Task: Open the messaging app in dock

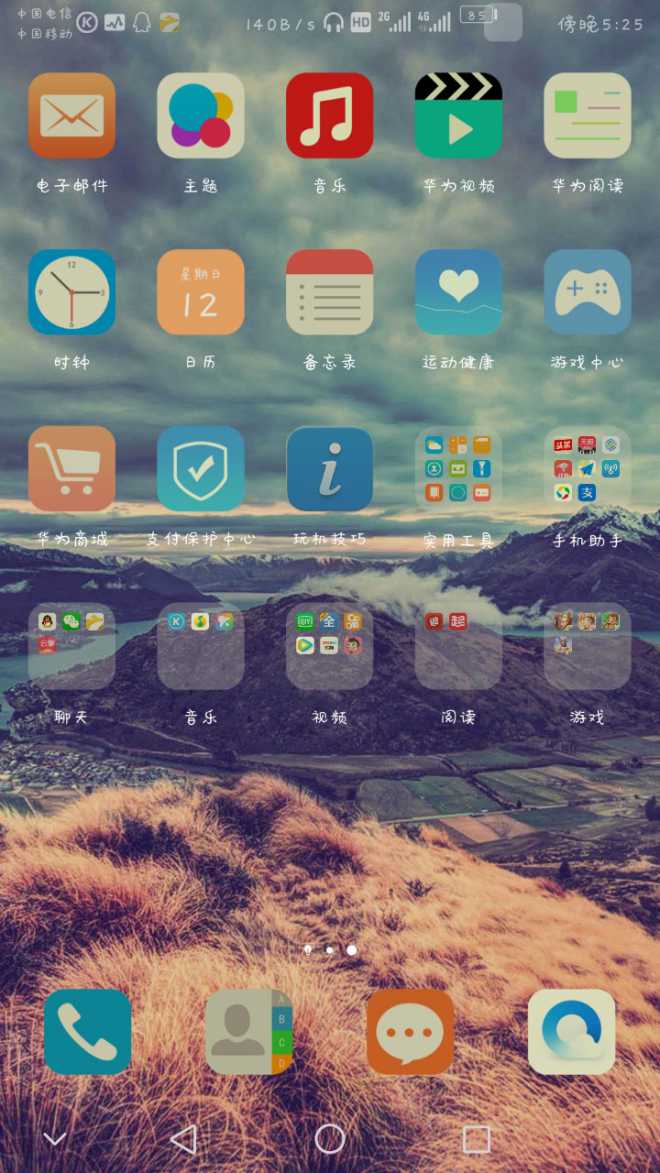Action: pos(410,1032)
